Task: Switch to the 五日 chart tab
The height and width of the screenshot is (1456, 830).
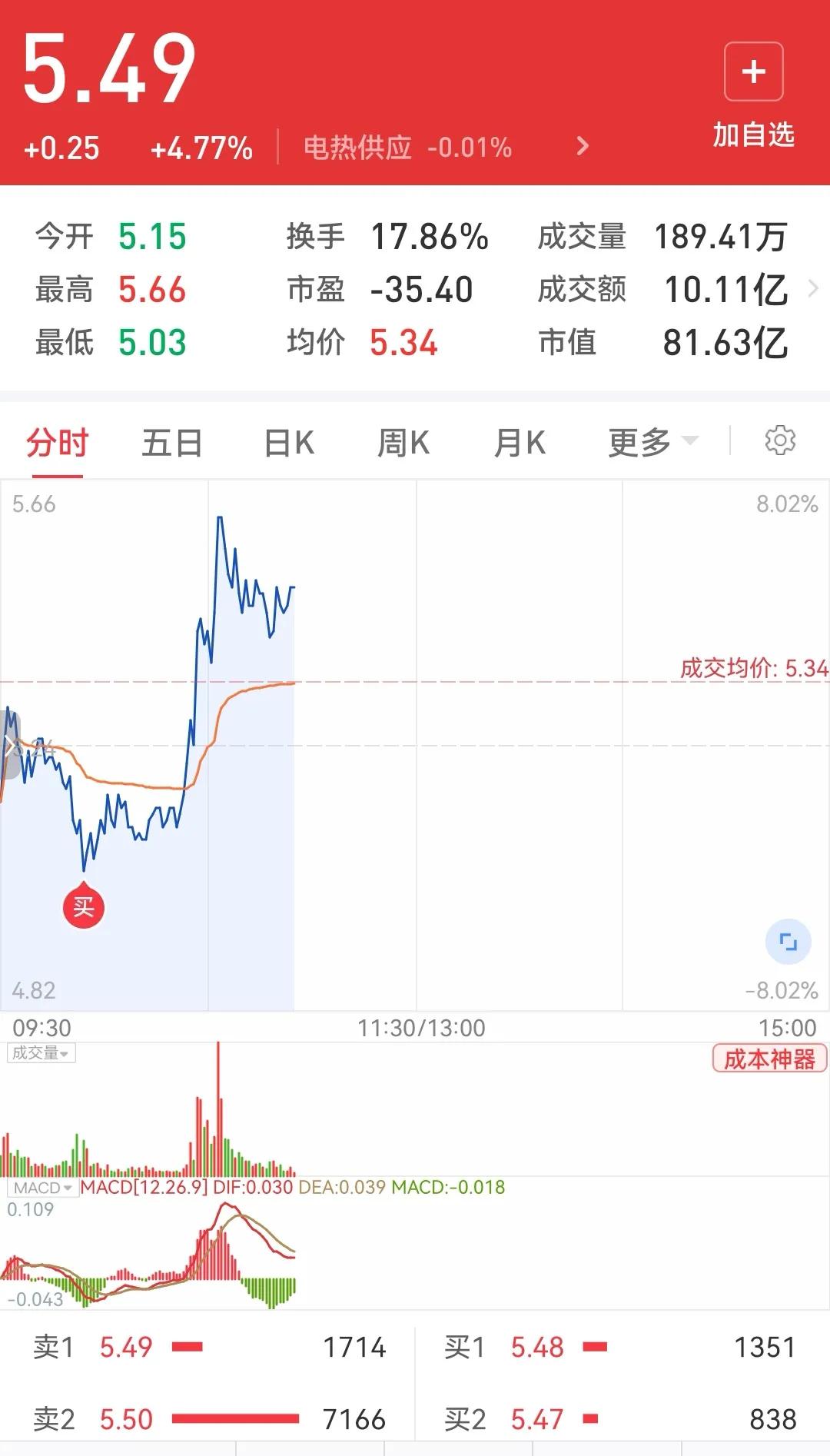Action: pos(172,444)
